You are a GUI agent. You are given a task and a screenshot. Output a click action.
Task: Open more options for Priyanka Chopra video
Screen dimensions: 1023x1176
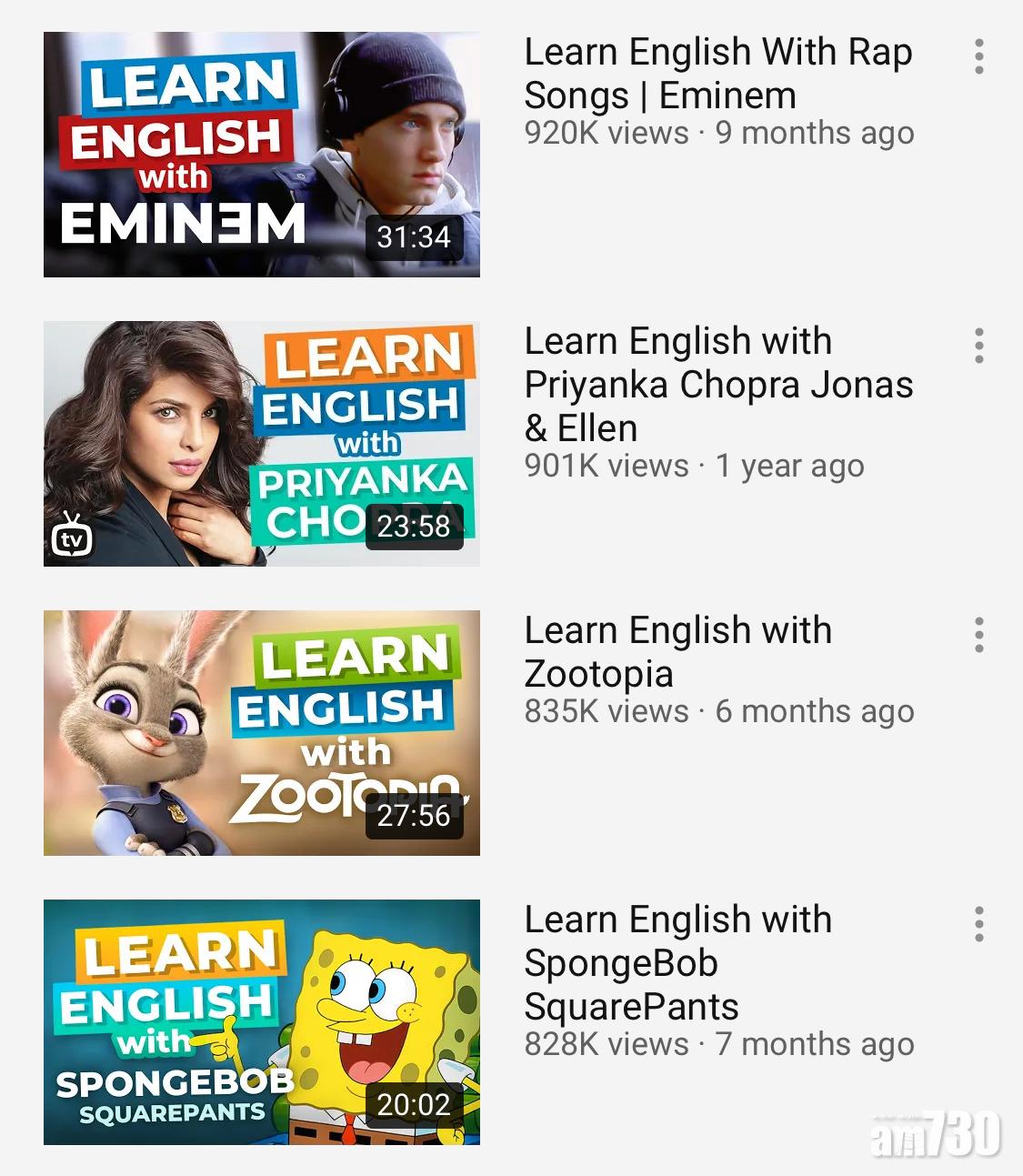click(978, 346)
